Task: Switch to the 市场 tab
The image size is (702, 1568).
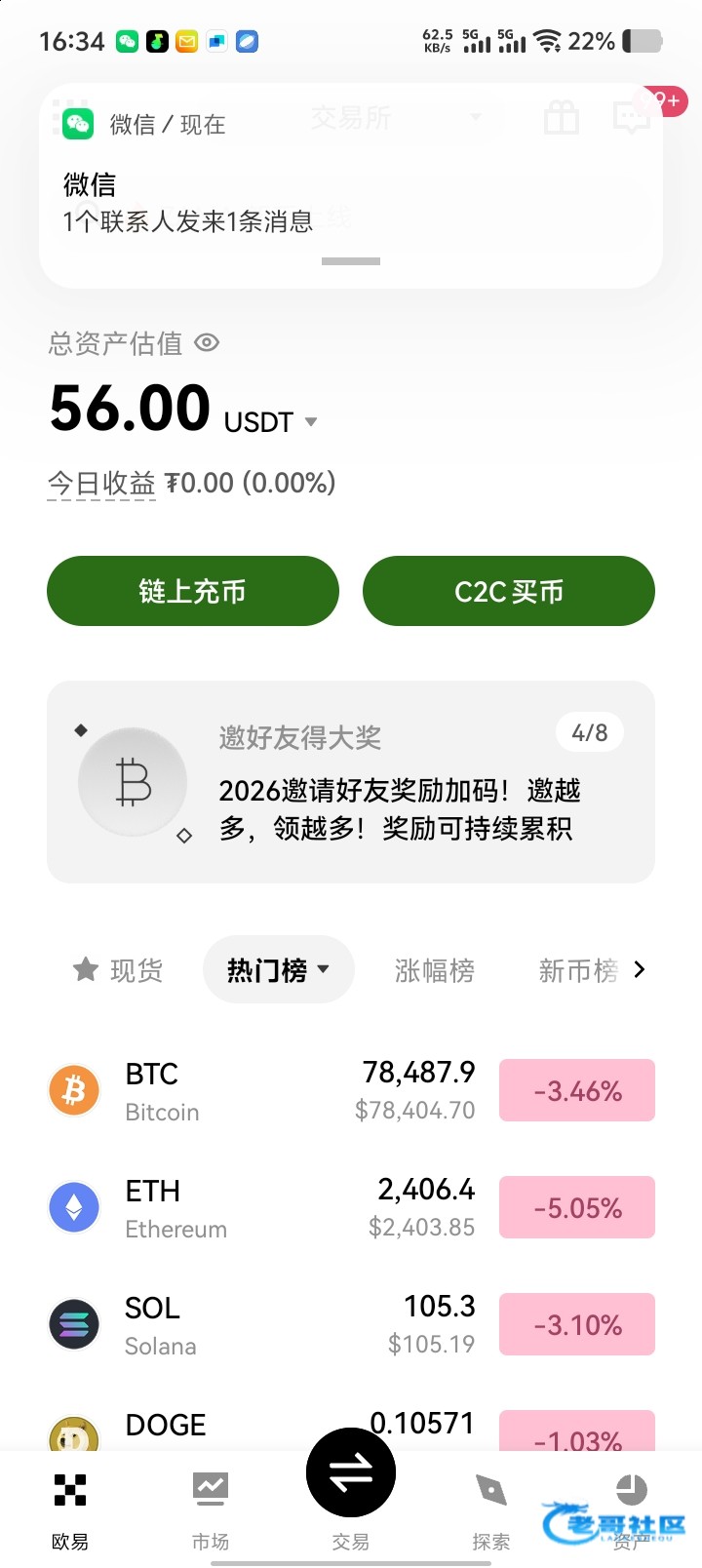Action: point(211,1507)
